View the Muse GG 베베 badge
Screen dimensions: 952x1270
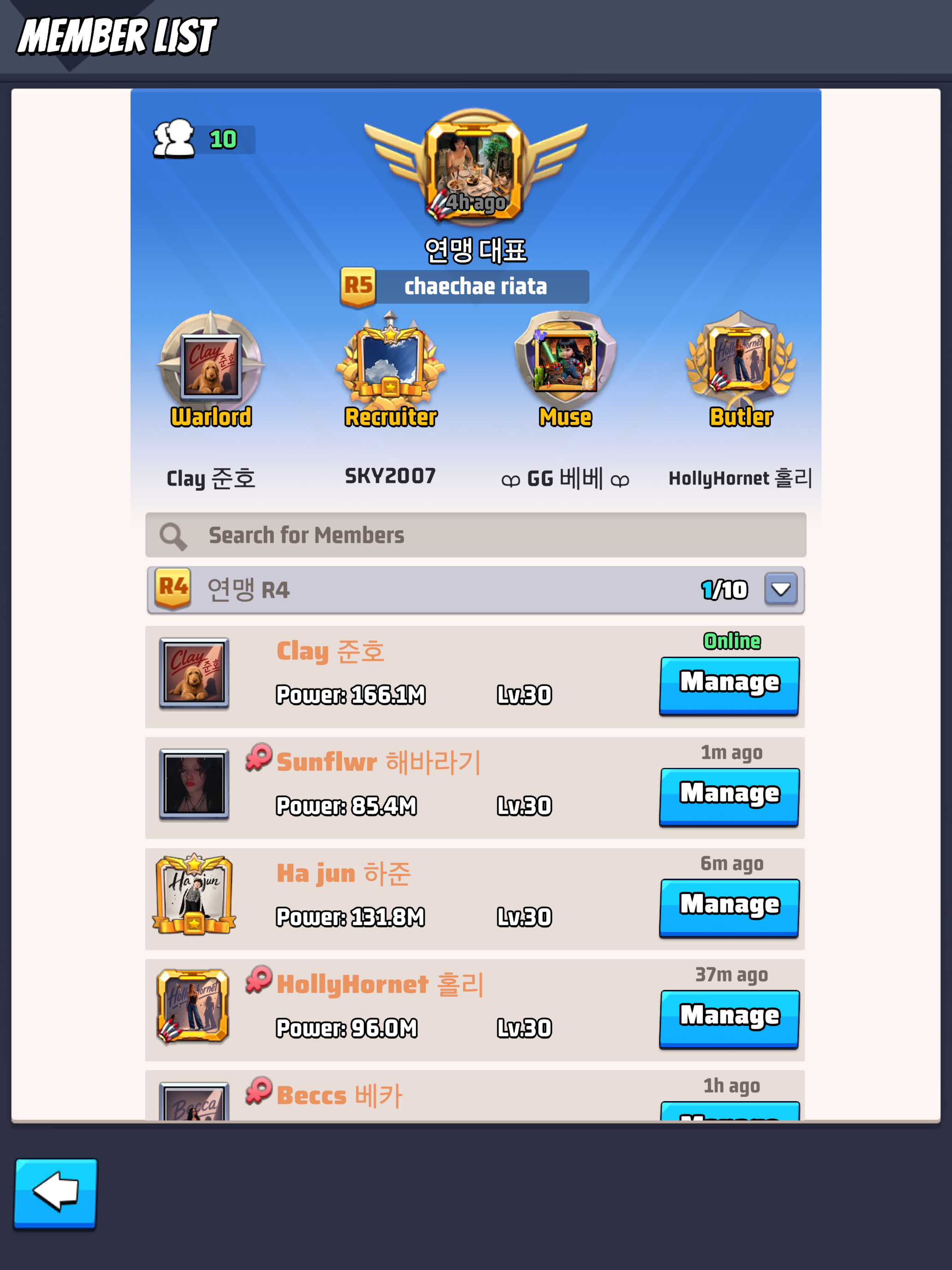(565, 367)
